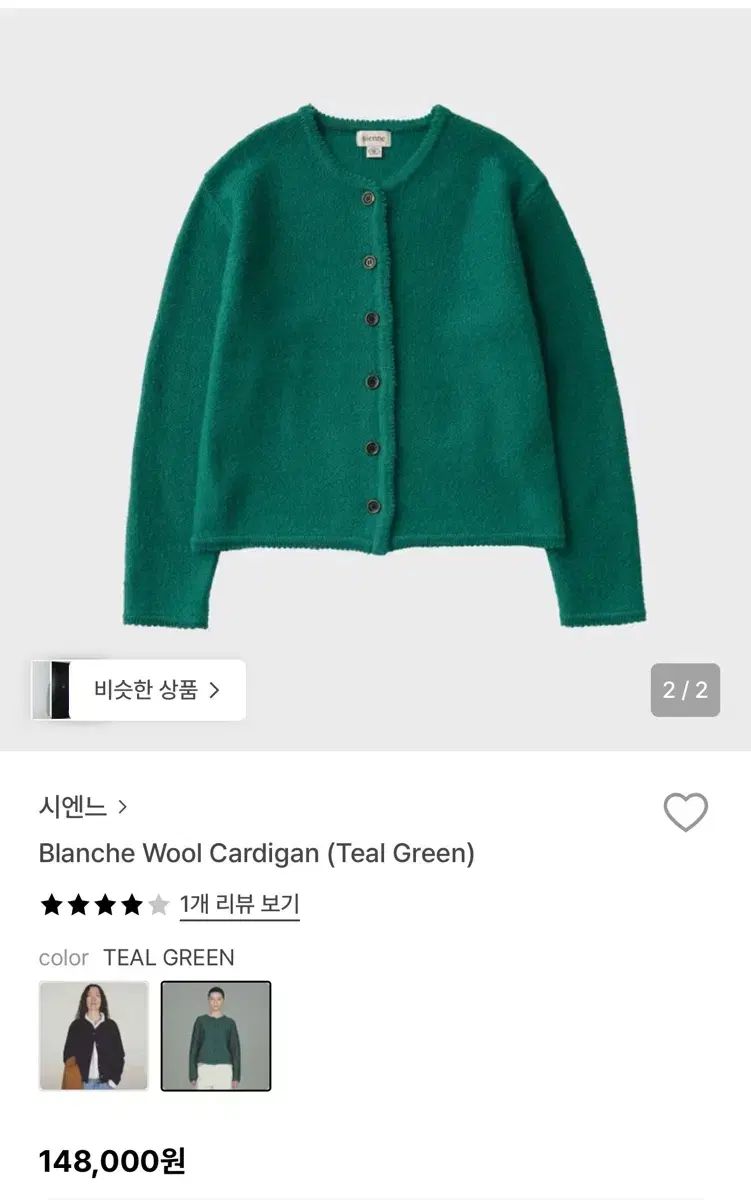Image resolution: width=751 pixels, height=1200 pixels.
Task: Open similar products (비슷한 상품)
Action: point(140,690)
